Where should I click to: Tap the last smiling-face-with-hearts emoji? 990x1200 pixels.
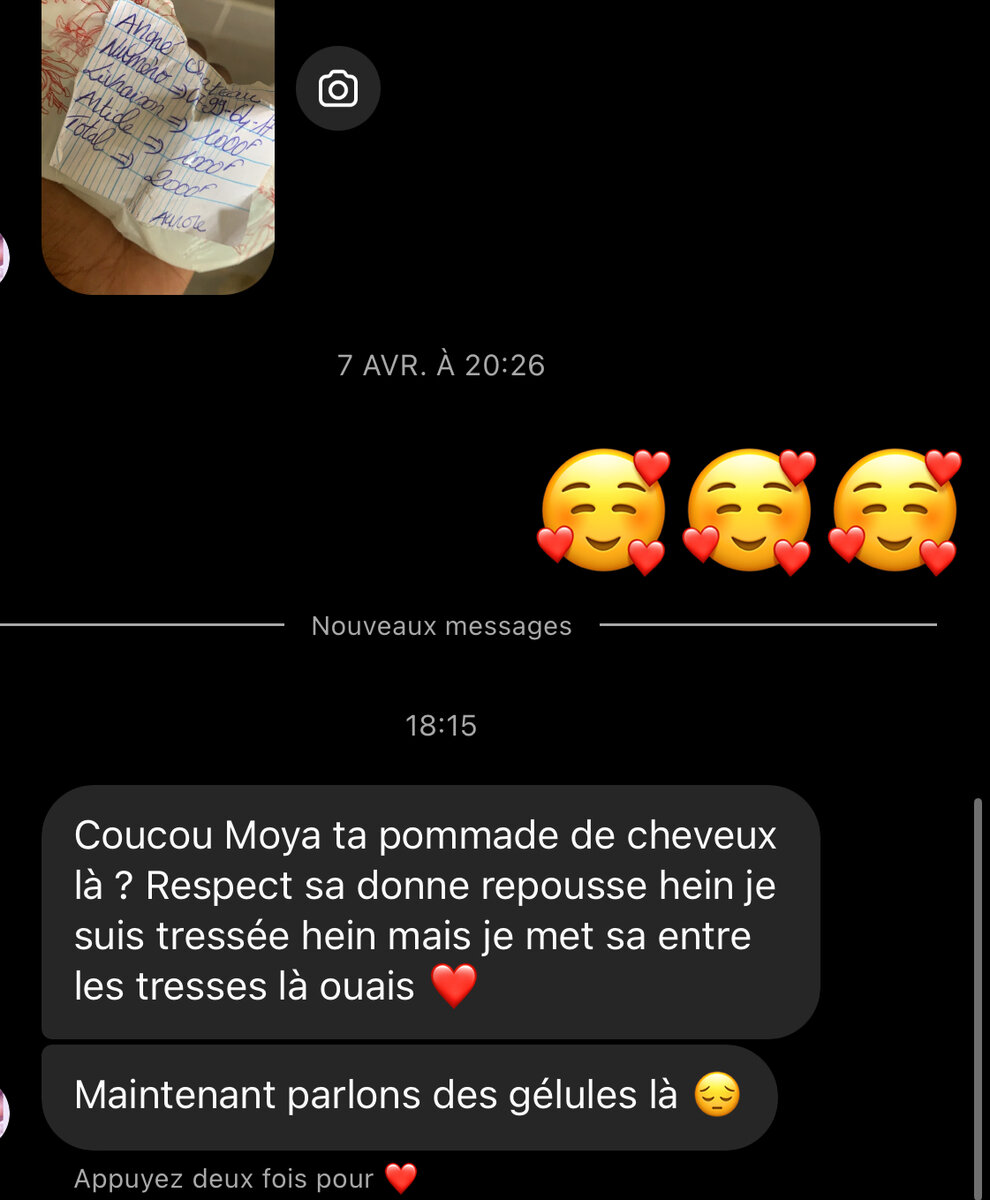(x=899, y=510)
